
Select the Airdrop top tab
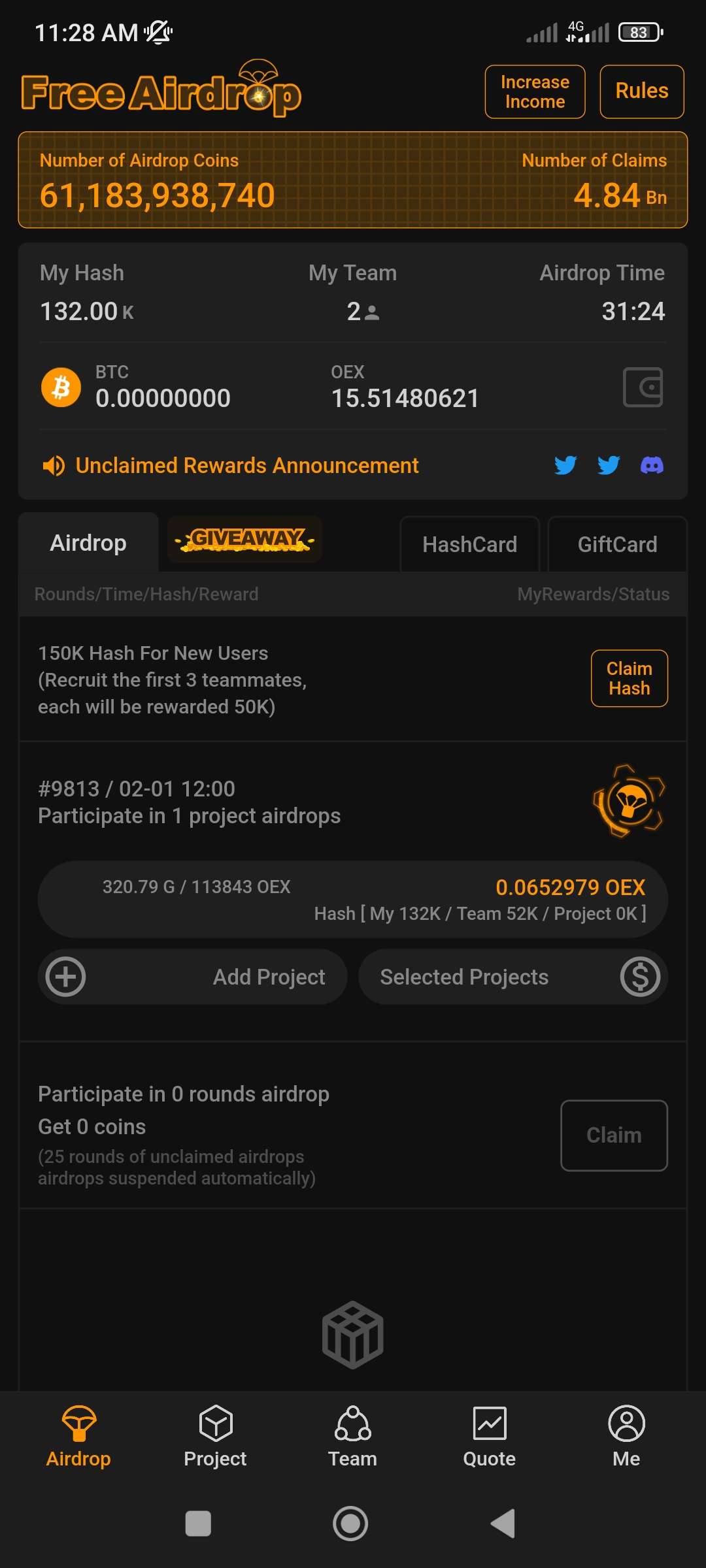click(88, 543)
